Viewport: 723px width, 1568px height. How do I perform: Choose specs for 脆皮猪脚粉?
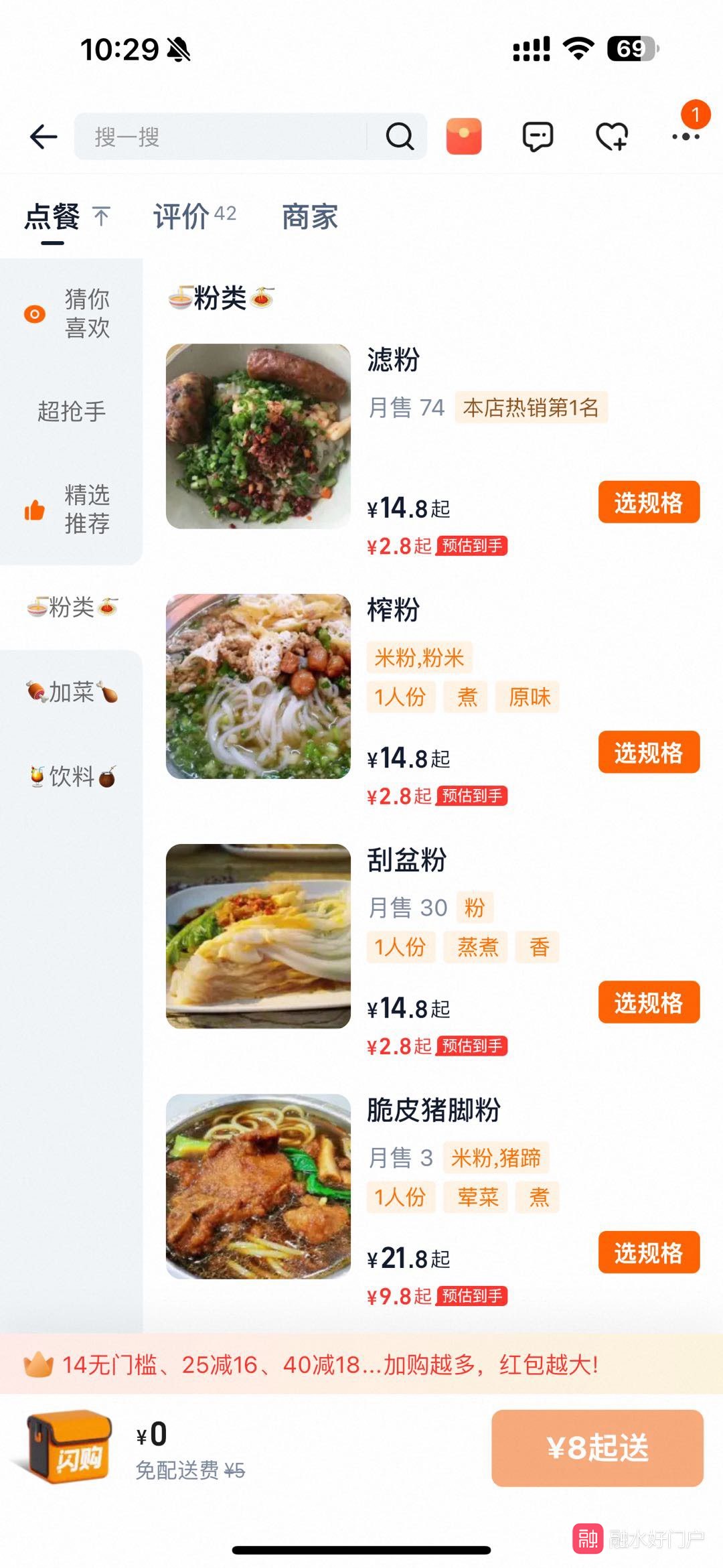tap(649, 1253)
